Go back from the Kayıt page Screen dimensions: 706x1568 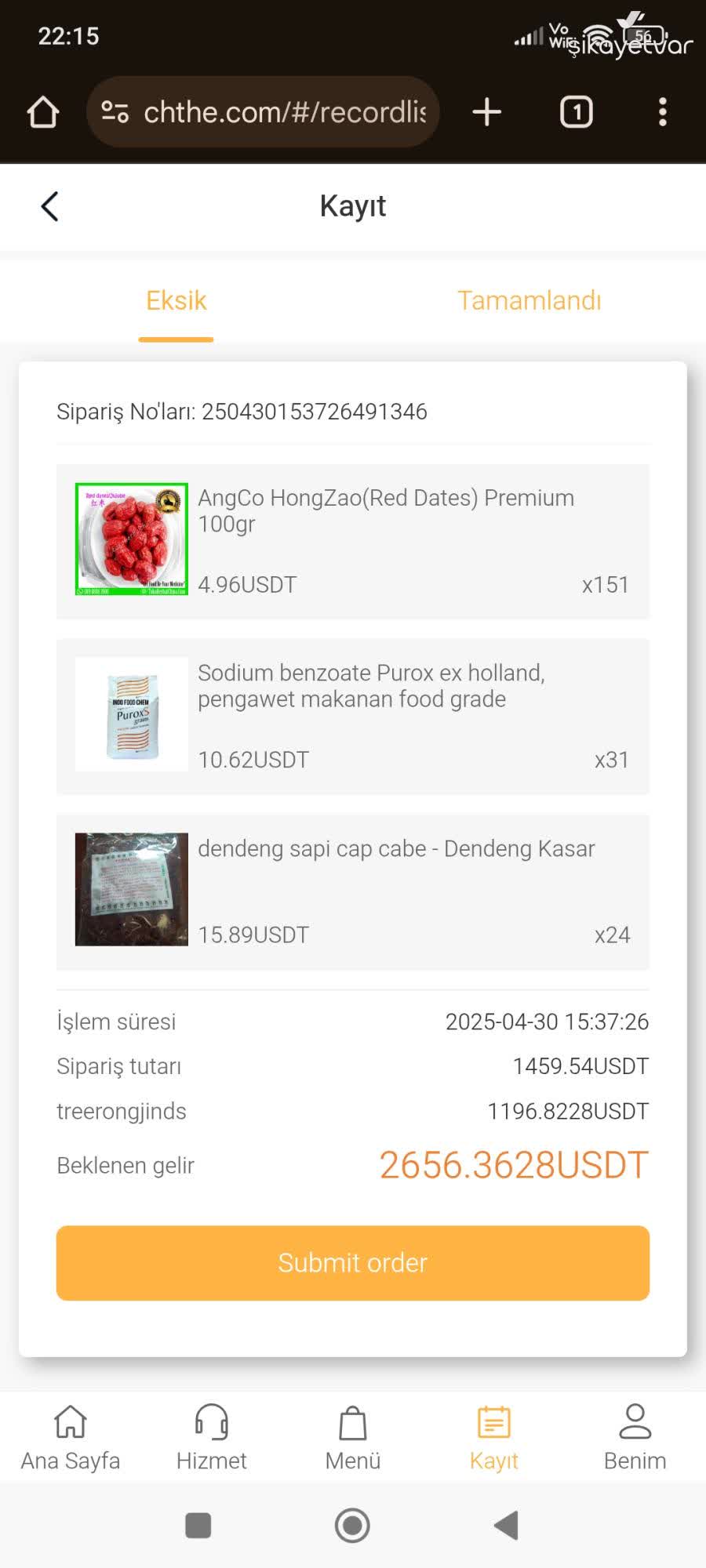[50, 207]
